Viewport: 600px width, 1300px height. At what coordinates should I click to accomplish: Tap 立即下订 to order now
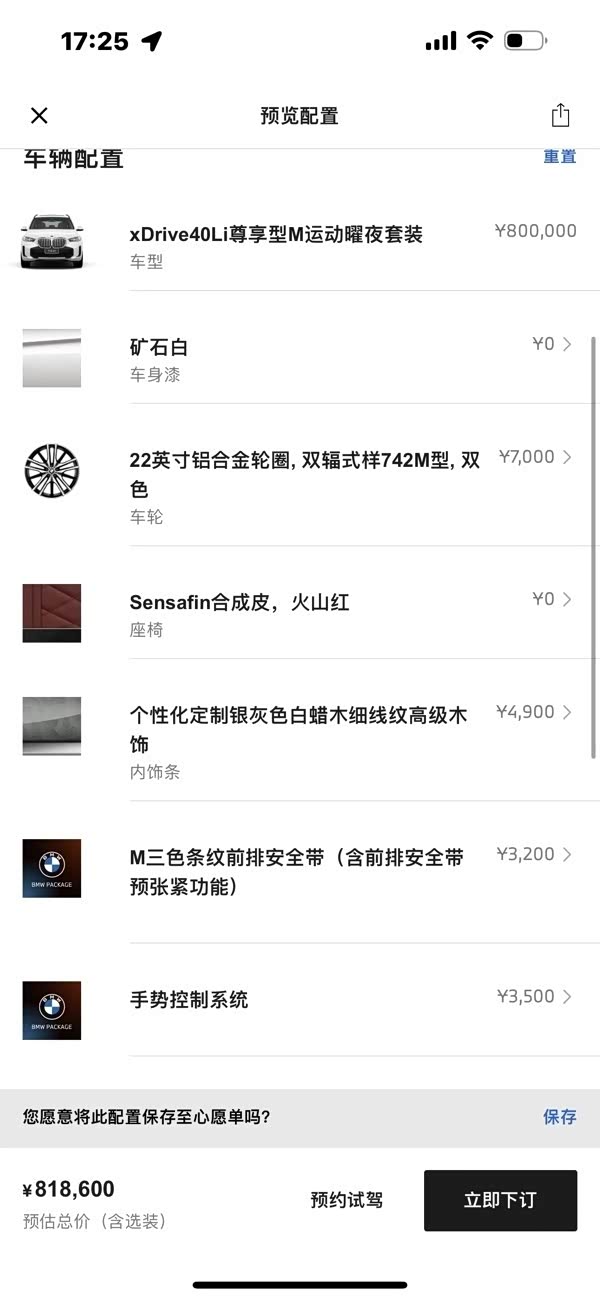tap(500, 1200)
